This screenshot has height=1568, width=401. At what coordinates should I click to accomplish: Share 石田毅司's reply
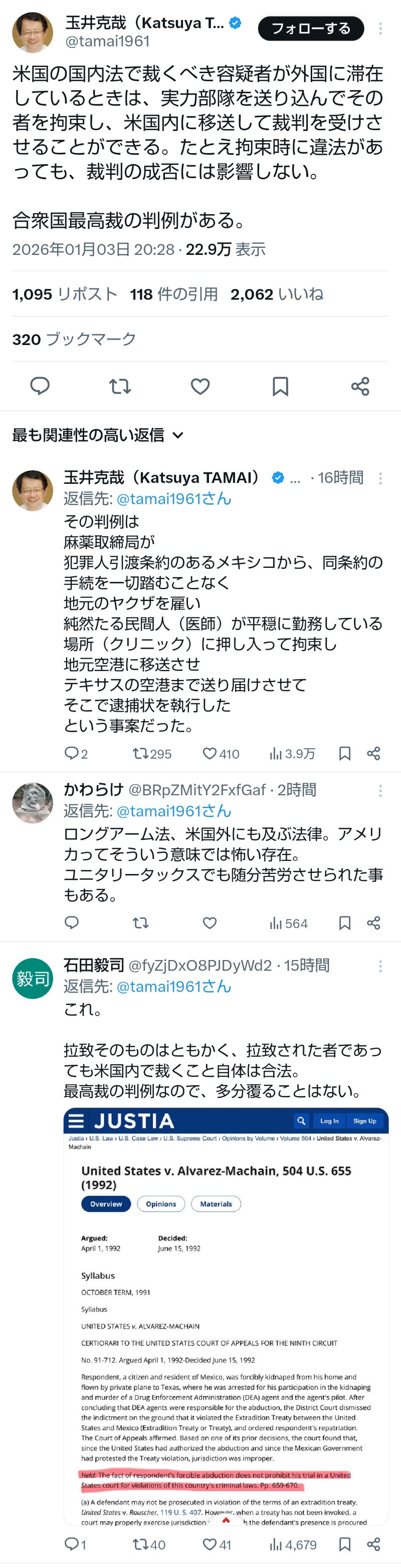[x=373, y=1544]
